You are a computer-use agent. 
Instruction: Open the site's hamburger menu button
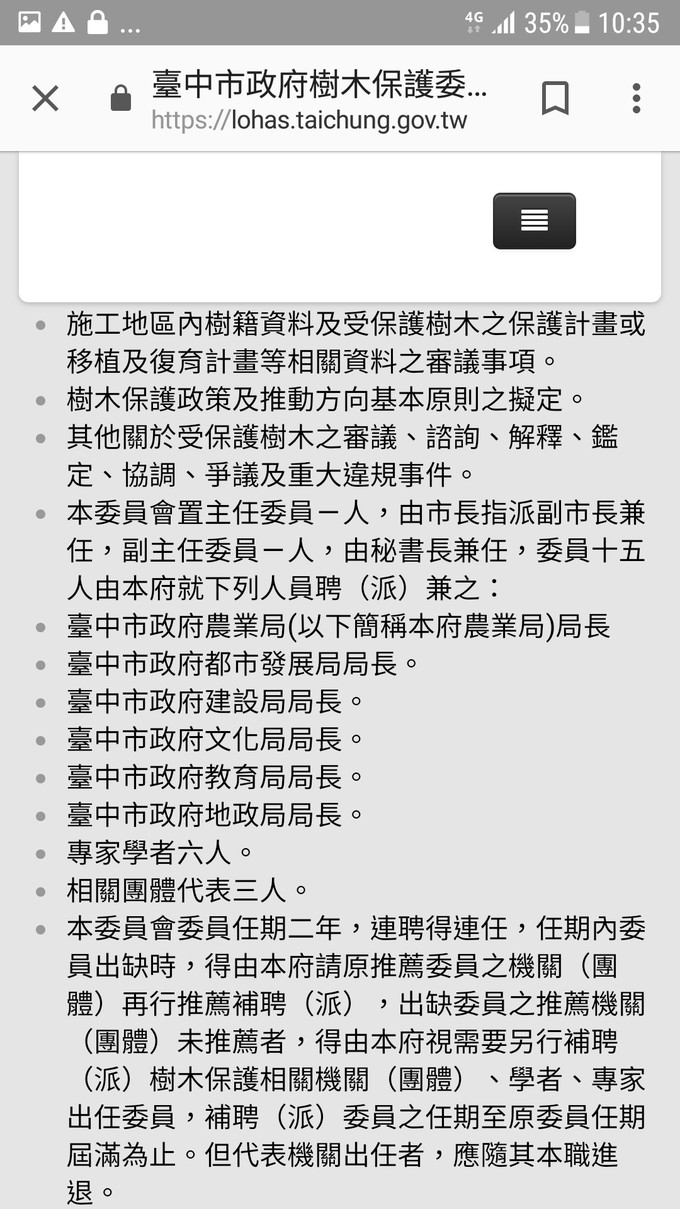click(534, 221)
